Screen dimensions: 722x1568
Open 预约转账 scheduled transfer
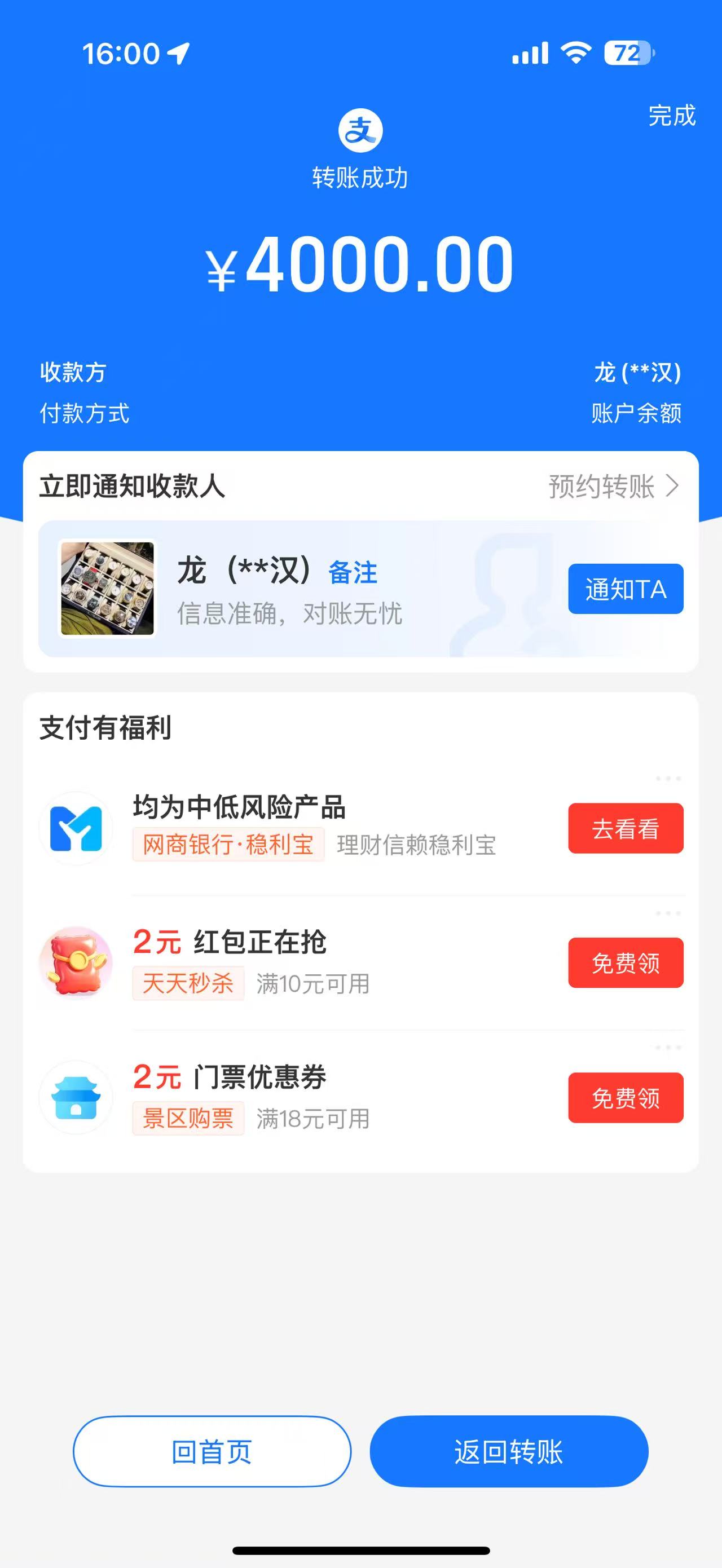click(x=613, y=487)
